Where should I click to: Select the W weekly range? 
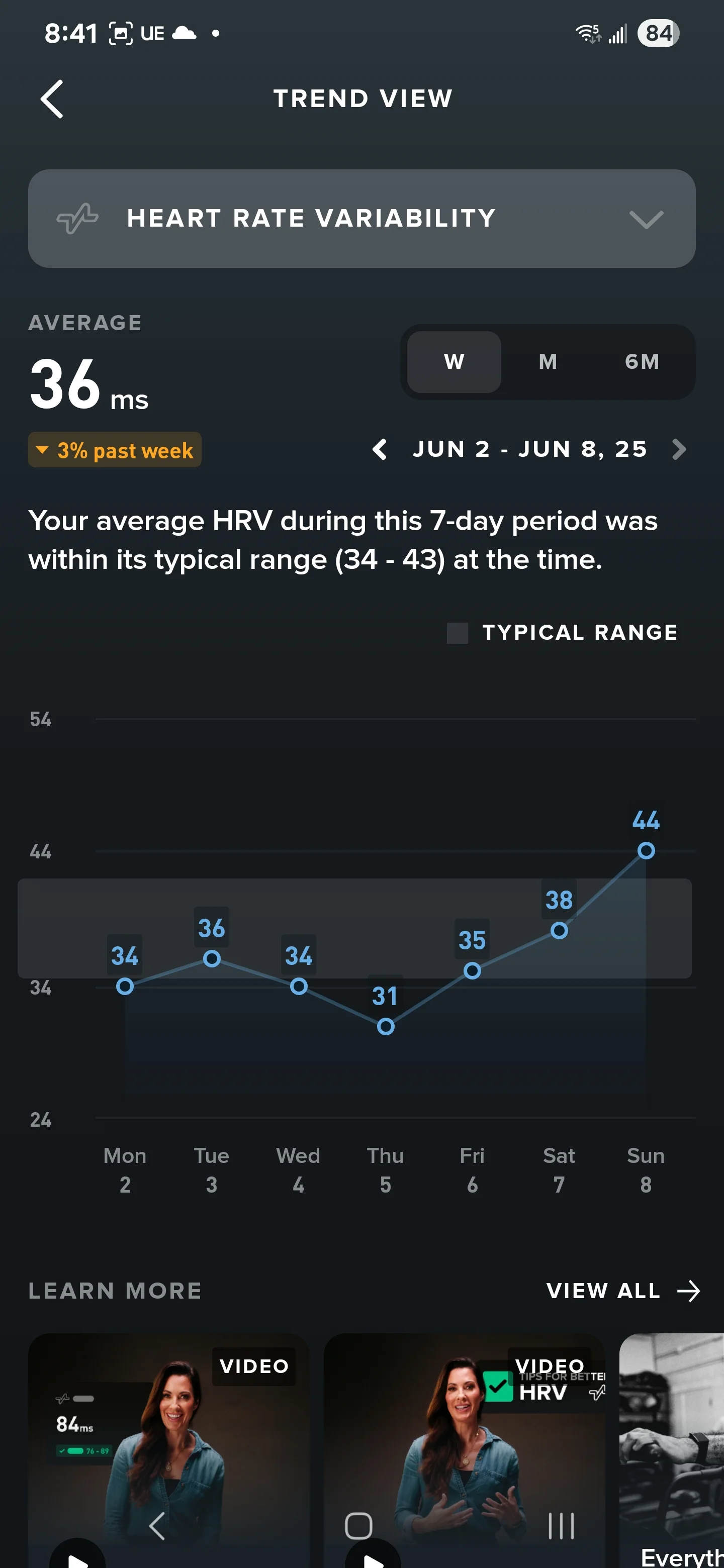[454, 361]
